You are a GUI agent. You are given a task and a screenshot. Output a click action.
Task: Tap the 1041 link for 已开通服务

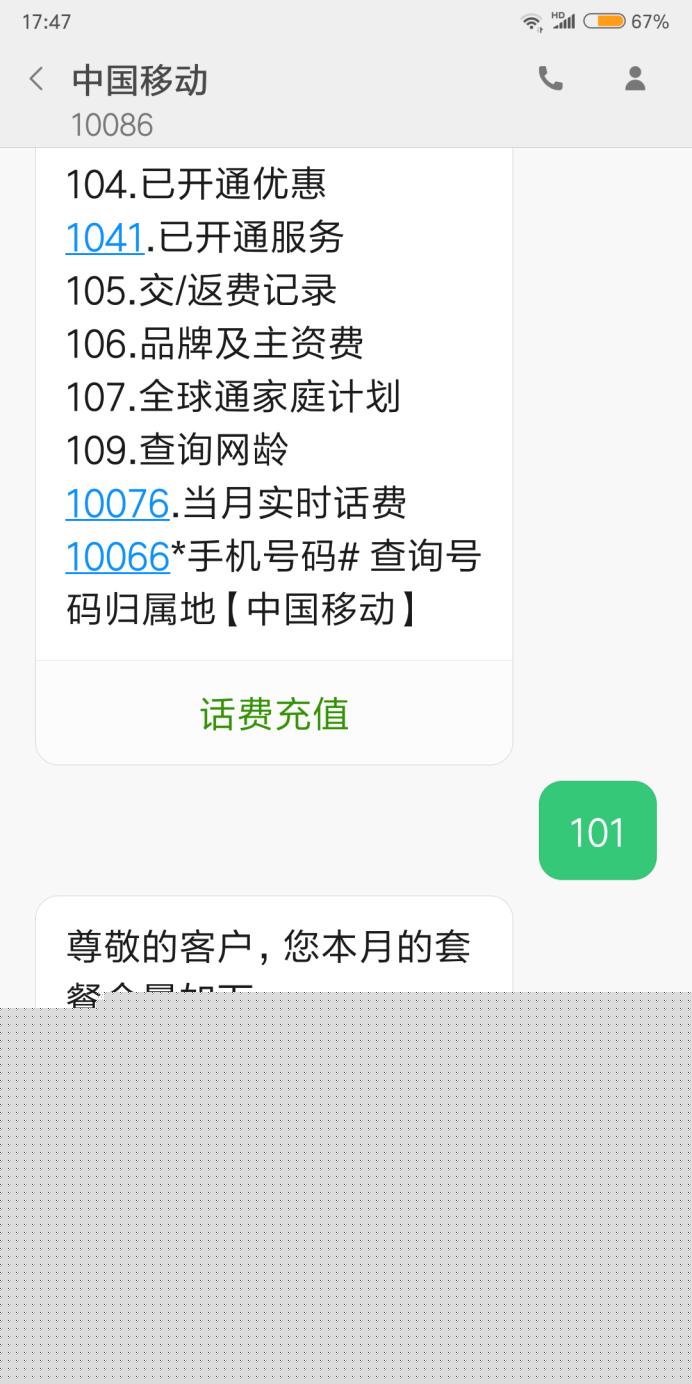click(x=105, y=237)
